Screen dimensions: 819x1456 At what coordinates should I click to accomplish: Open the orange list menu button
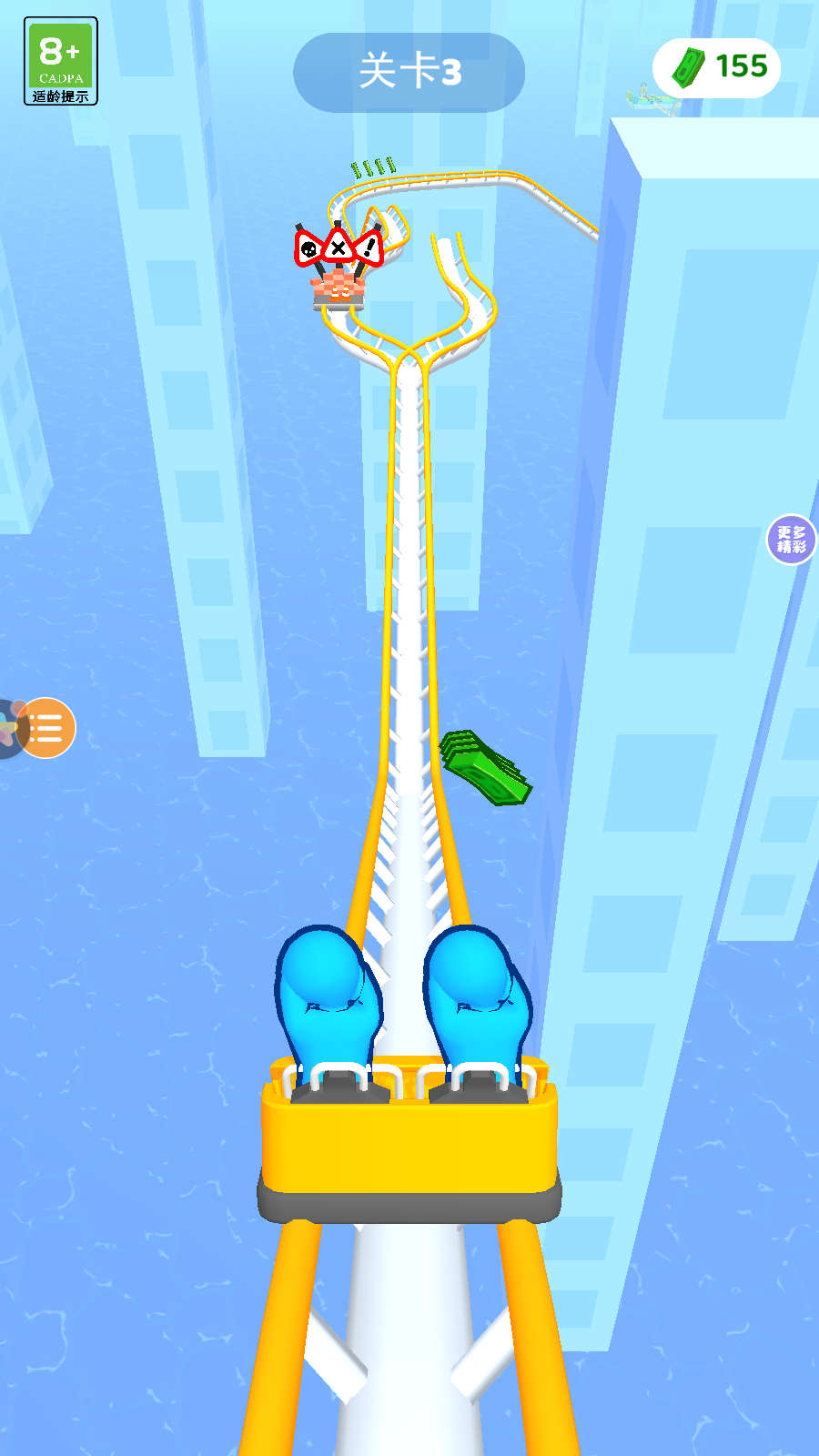coord(46,727)
